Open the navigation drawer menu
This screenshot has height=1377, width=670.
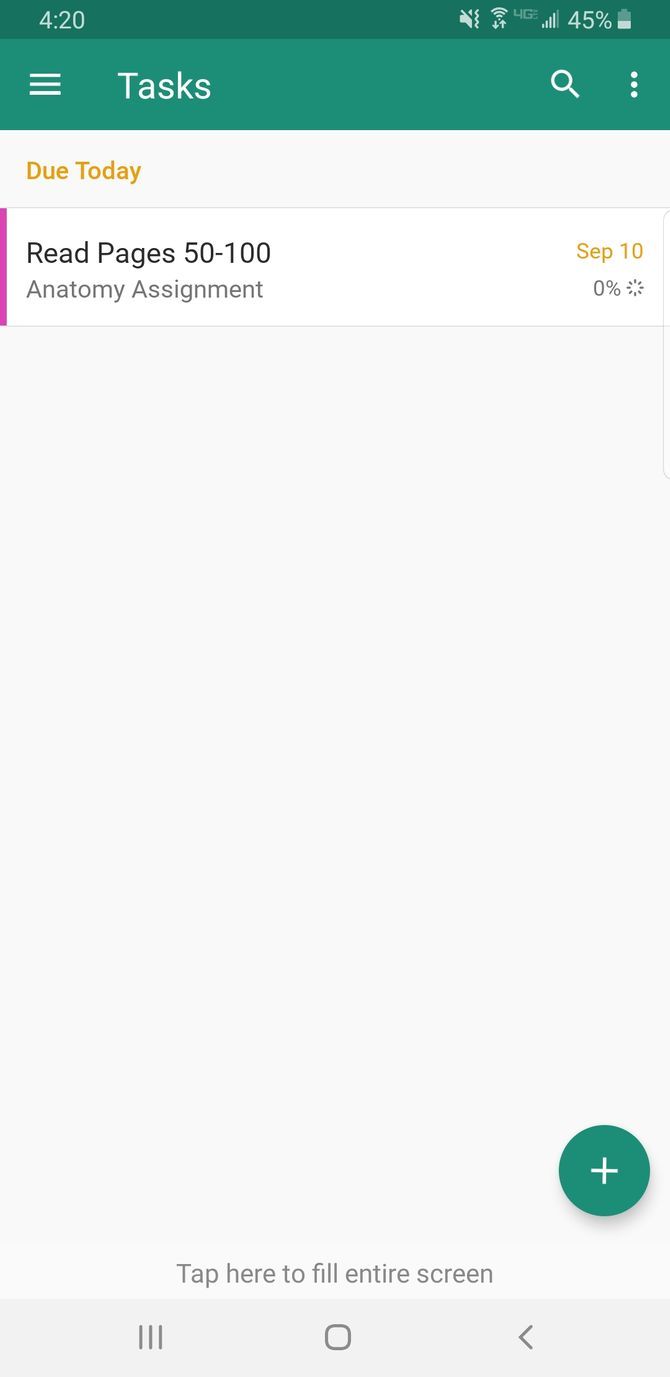click(x=45, y=85)
